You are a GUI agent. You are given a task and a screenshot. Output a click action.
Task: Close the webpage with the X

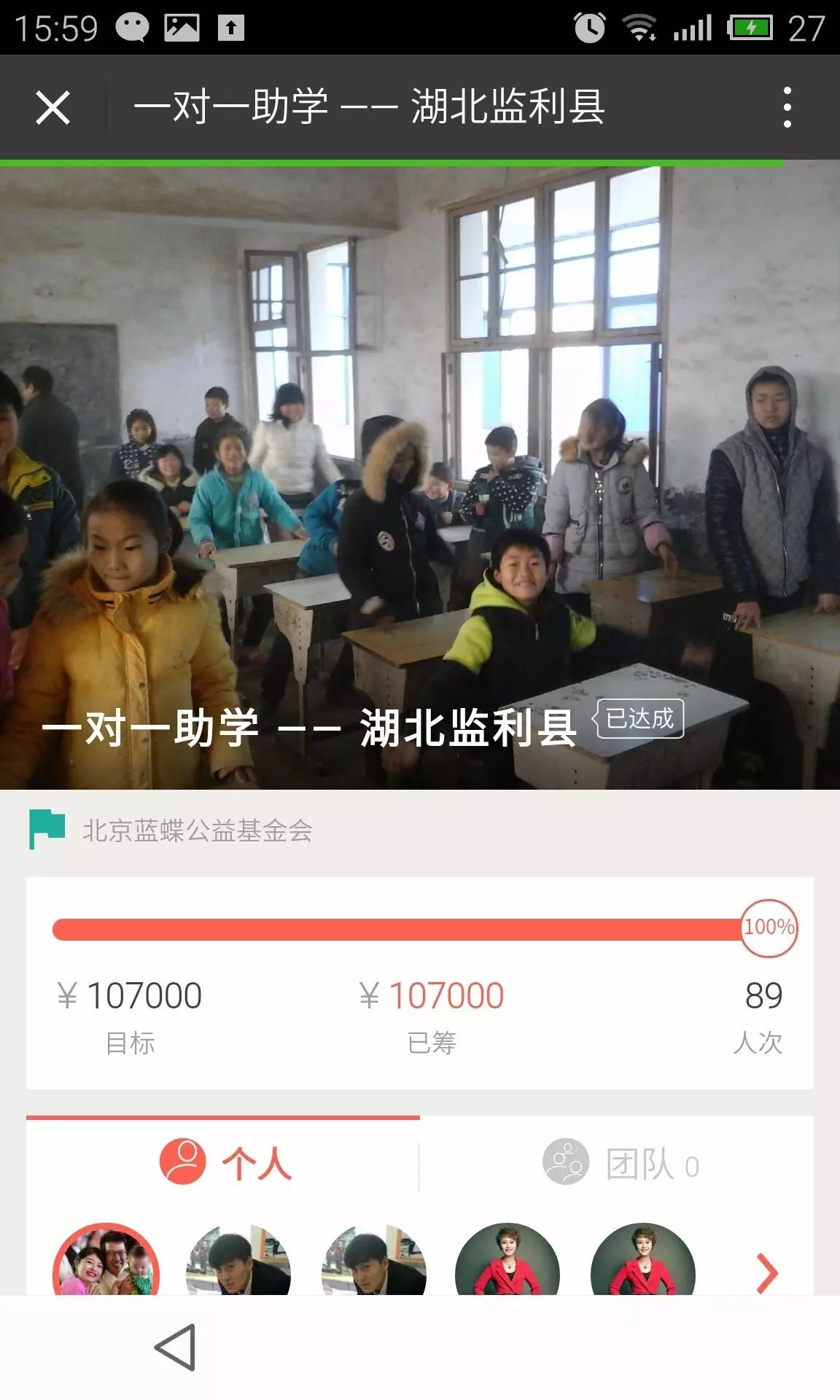(x=52, y=108)
